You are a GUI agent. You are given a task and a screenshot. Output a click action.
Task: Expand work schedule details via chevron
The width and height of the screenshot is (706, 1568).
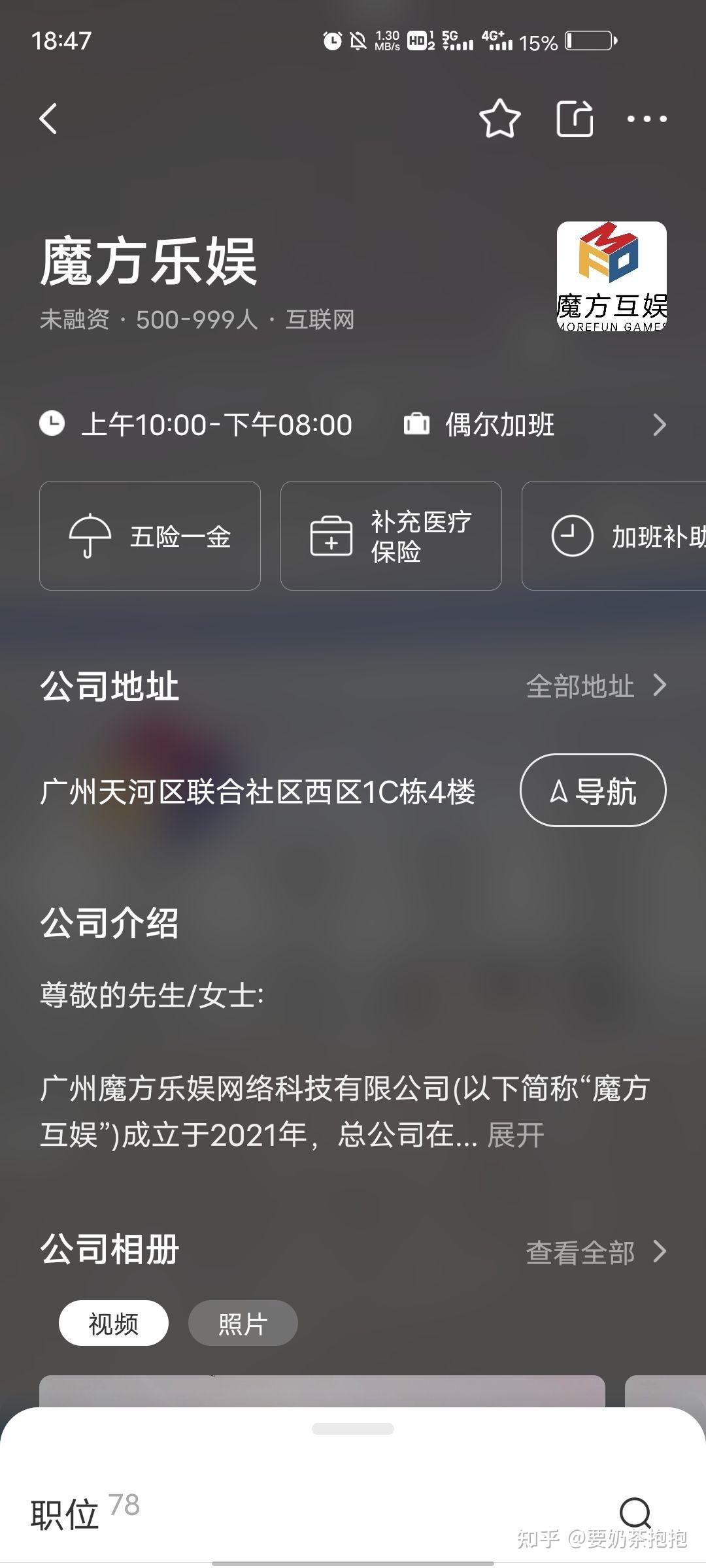pos(660,424)
